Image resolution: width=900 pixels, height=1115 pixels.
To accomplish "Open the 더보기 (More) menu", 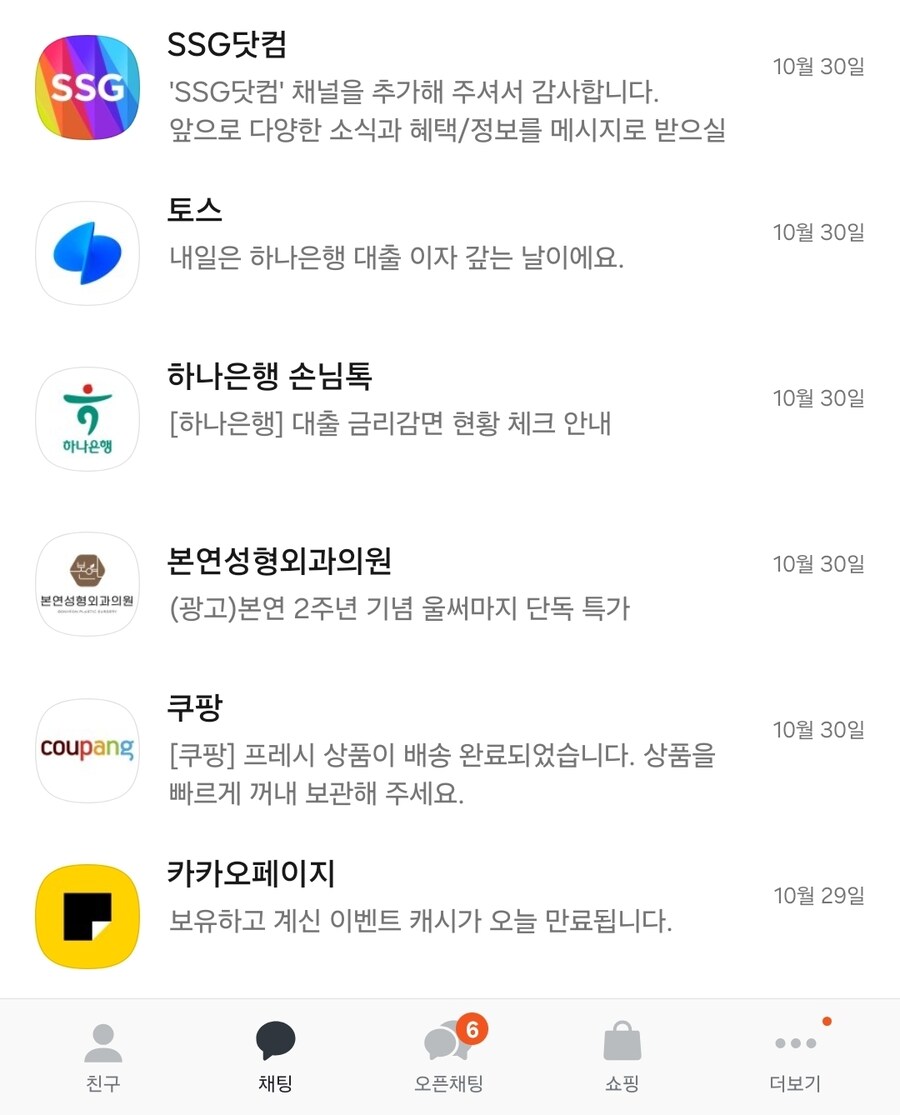I will coord(795,1042).
